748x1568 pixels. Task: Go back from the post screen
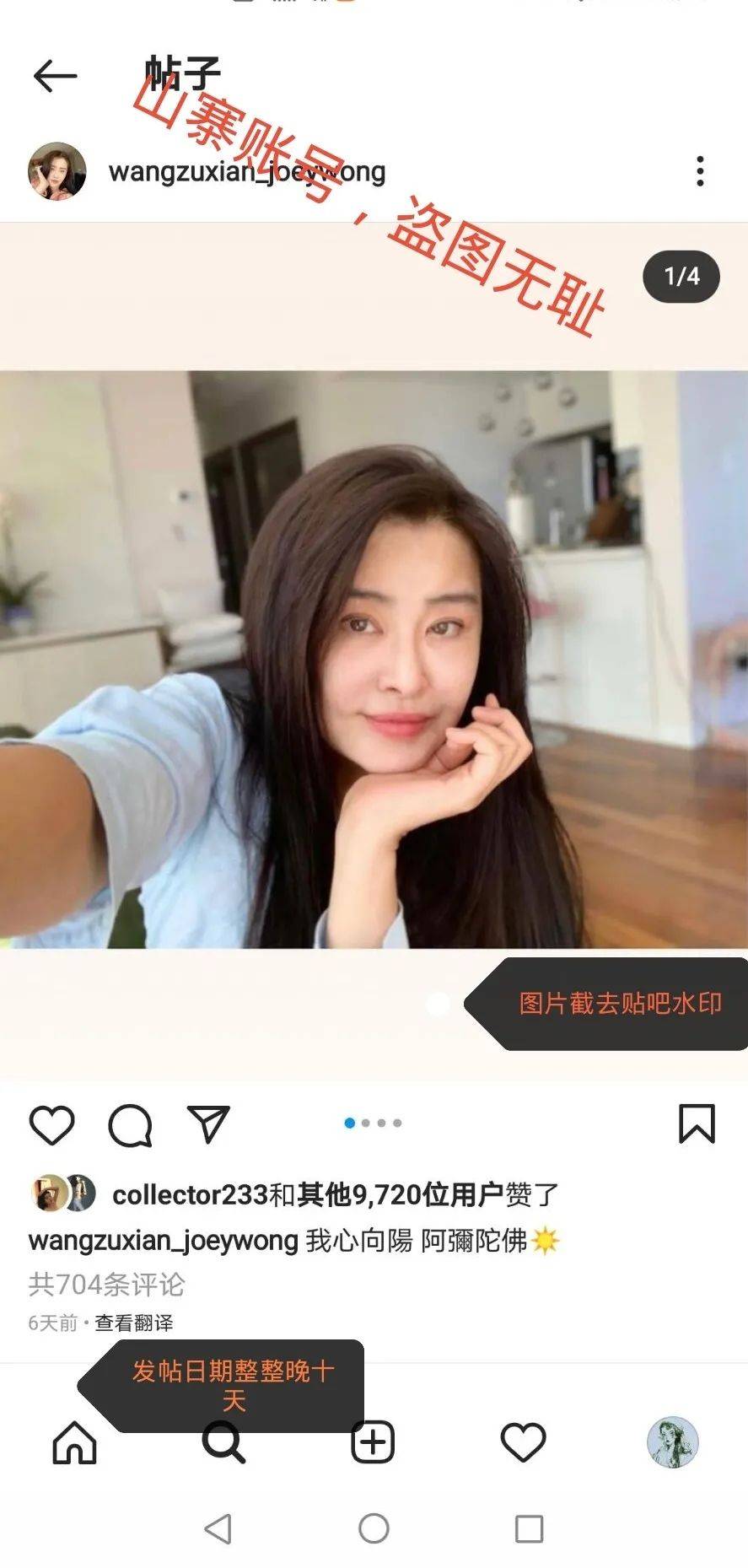click(x=55, y=77)
